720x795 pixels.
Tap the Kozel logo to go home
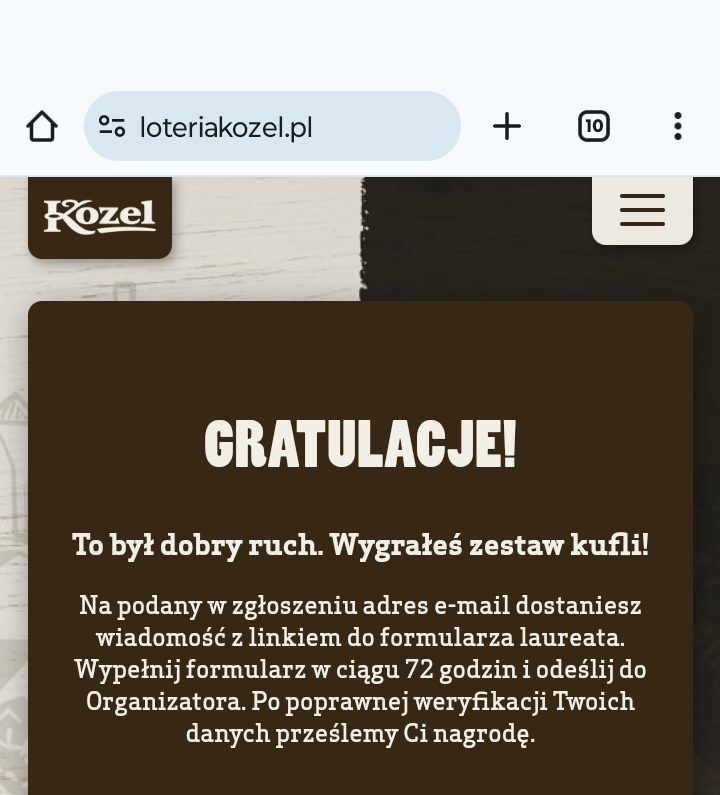(x=100, y=216)
